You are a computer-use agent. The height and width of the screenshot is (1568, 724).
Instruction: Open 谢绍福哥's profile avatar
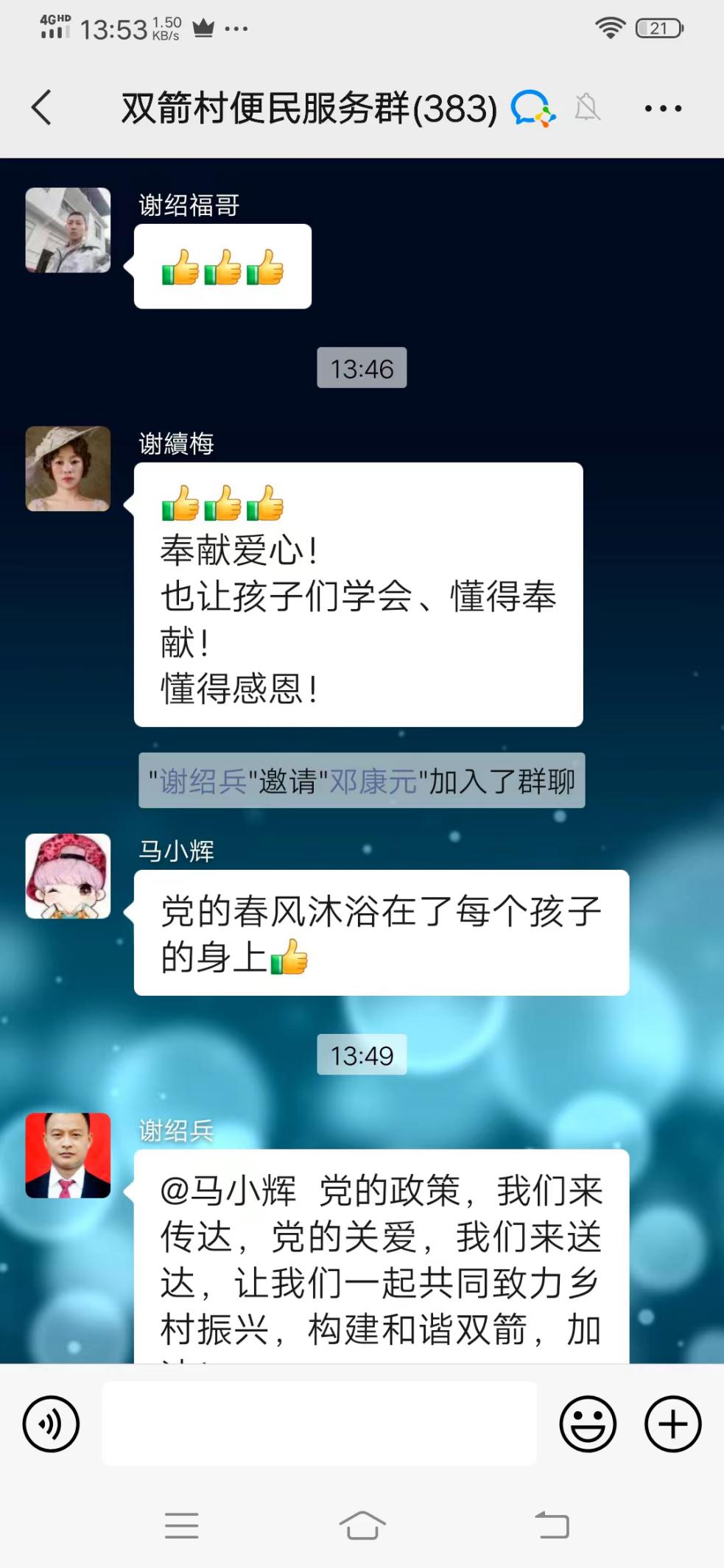(x=68, y=230)
